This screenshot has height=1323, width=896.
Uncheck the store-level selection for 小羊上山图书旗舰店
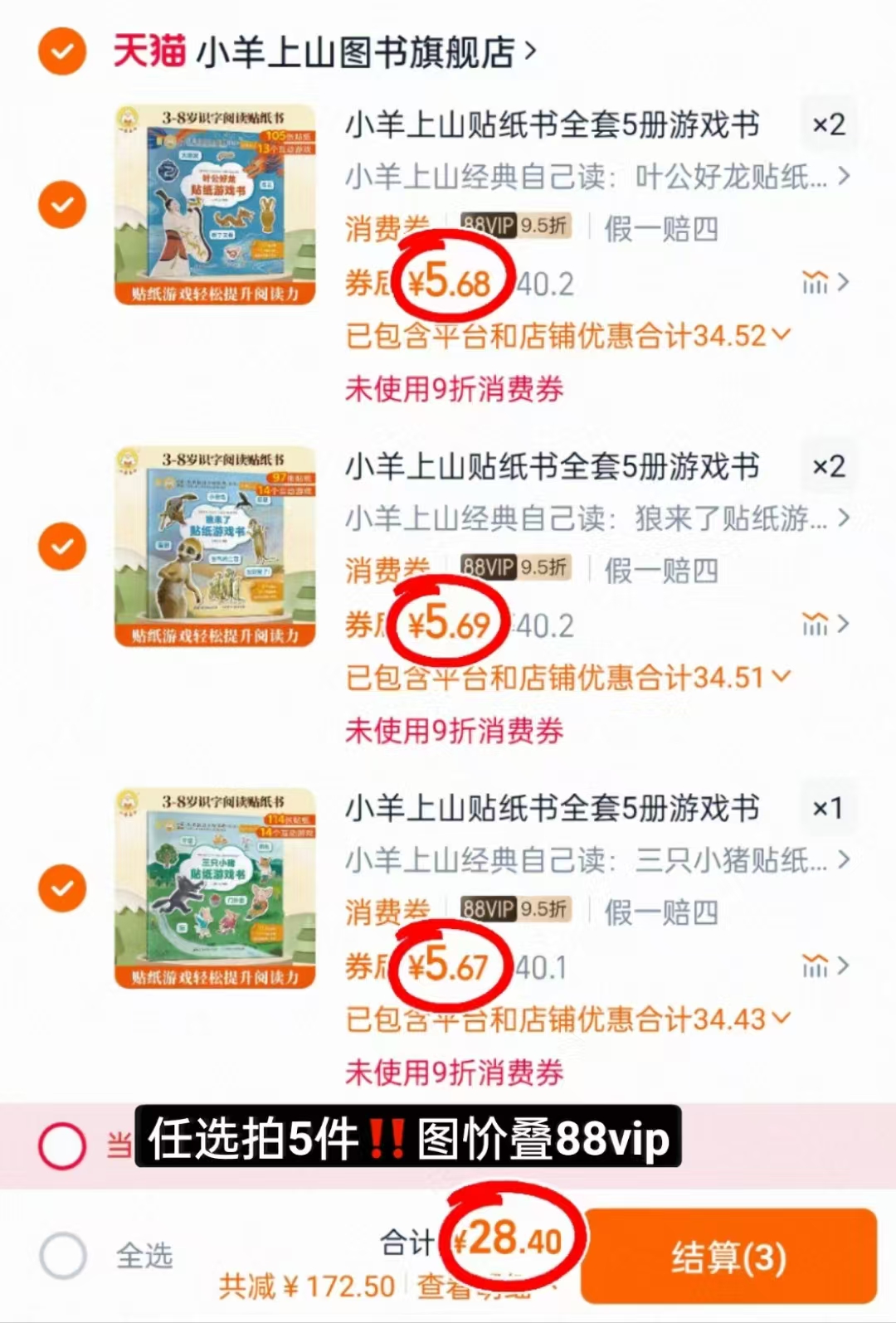(61, 50)
